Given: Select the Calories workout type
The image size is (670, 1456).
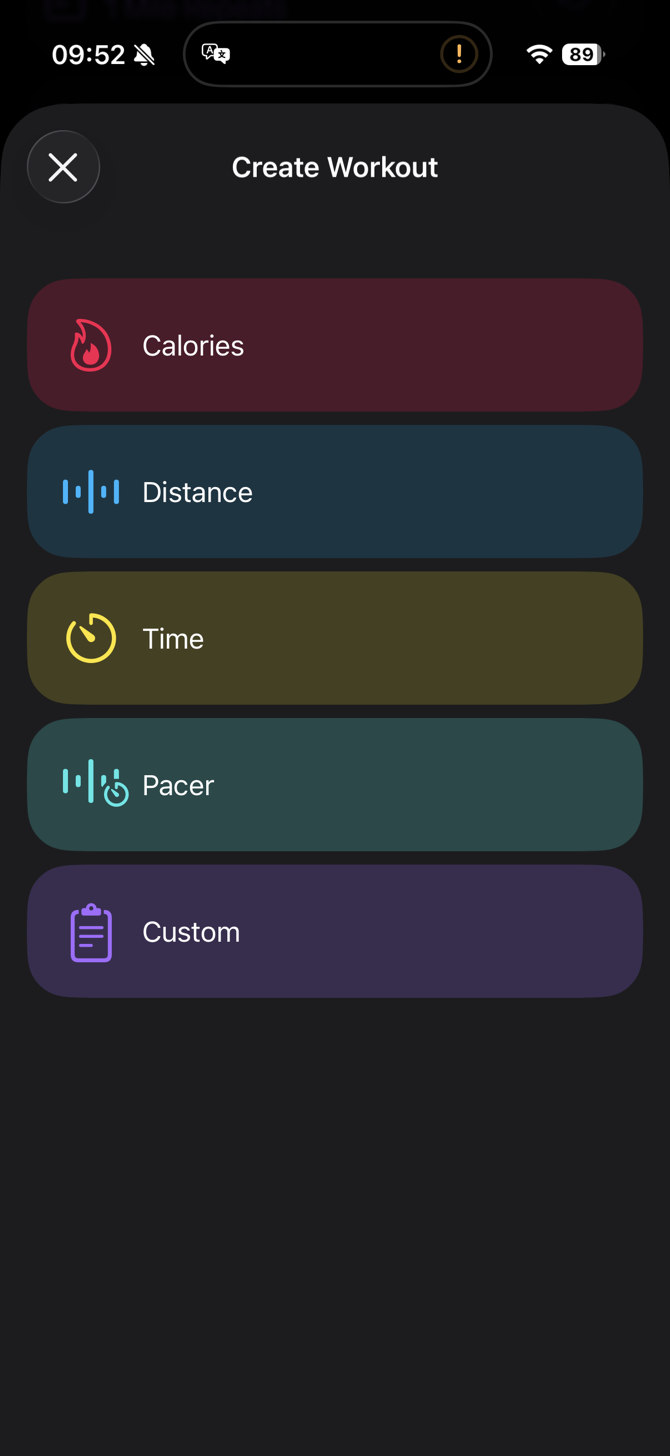Looking at the screenshot, I should 334,345.
